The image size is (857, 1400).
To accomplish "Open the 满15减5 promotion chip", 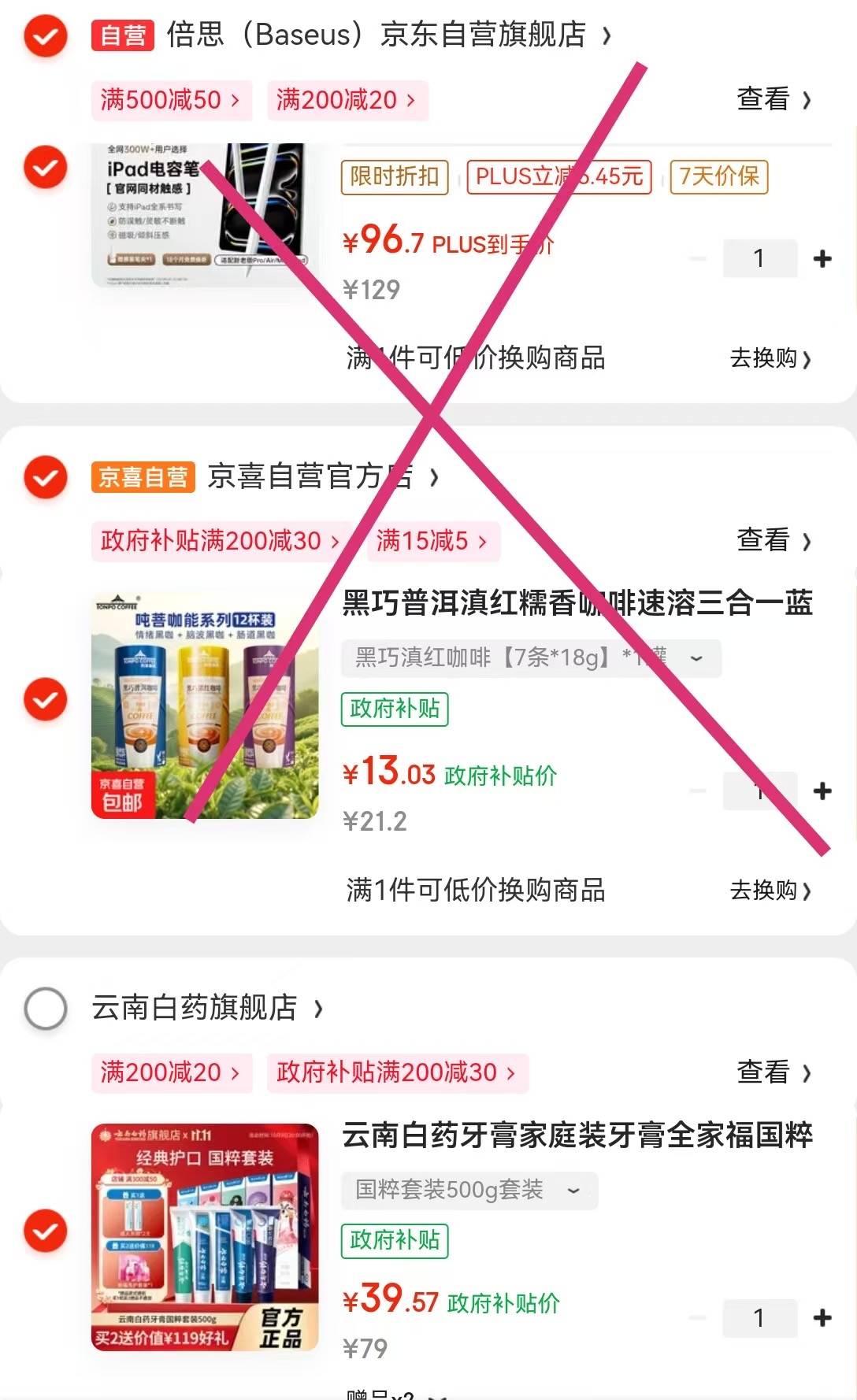I will coord(432,541).
